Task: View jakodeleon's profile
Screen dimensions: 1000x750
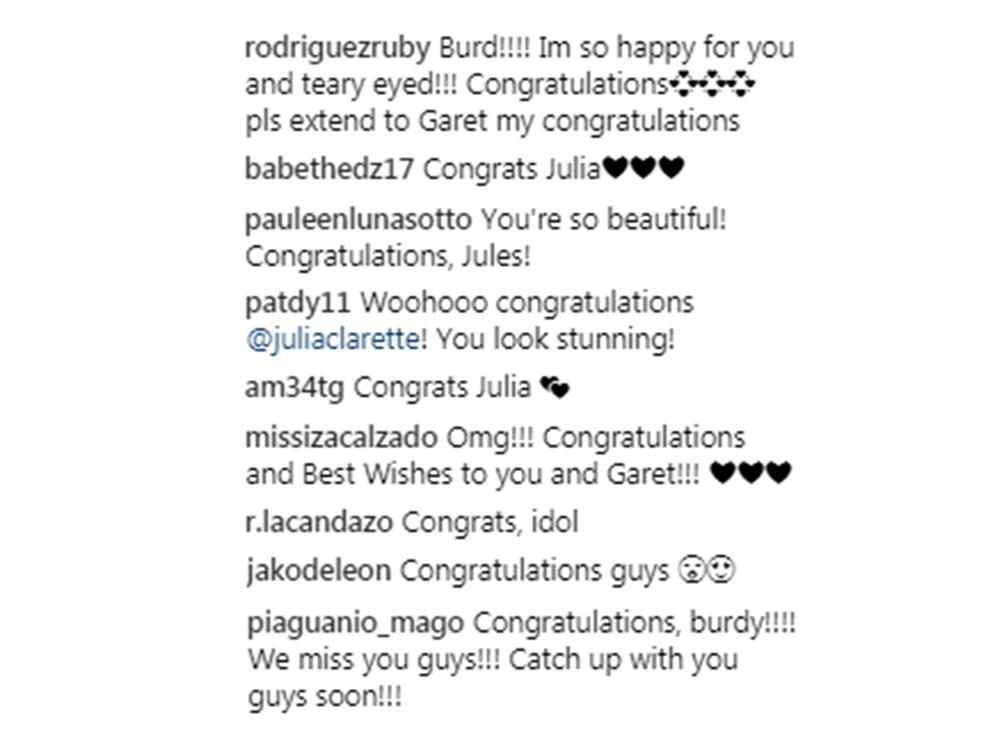Action: click(318, 571)
